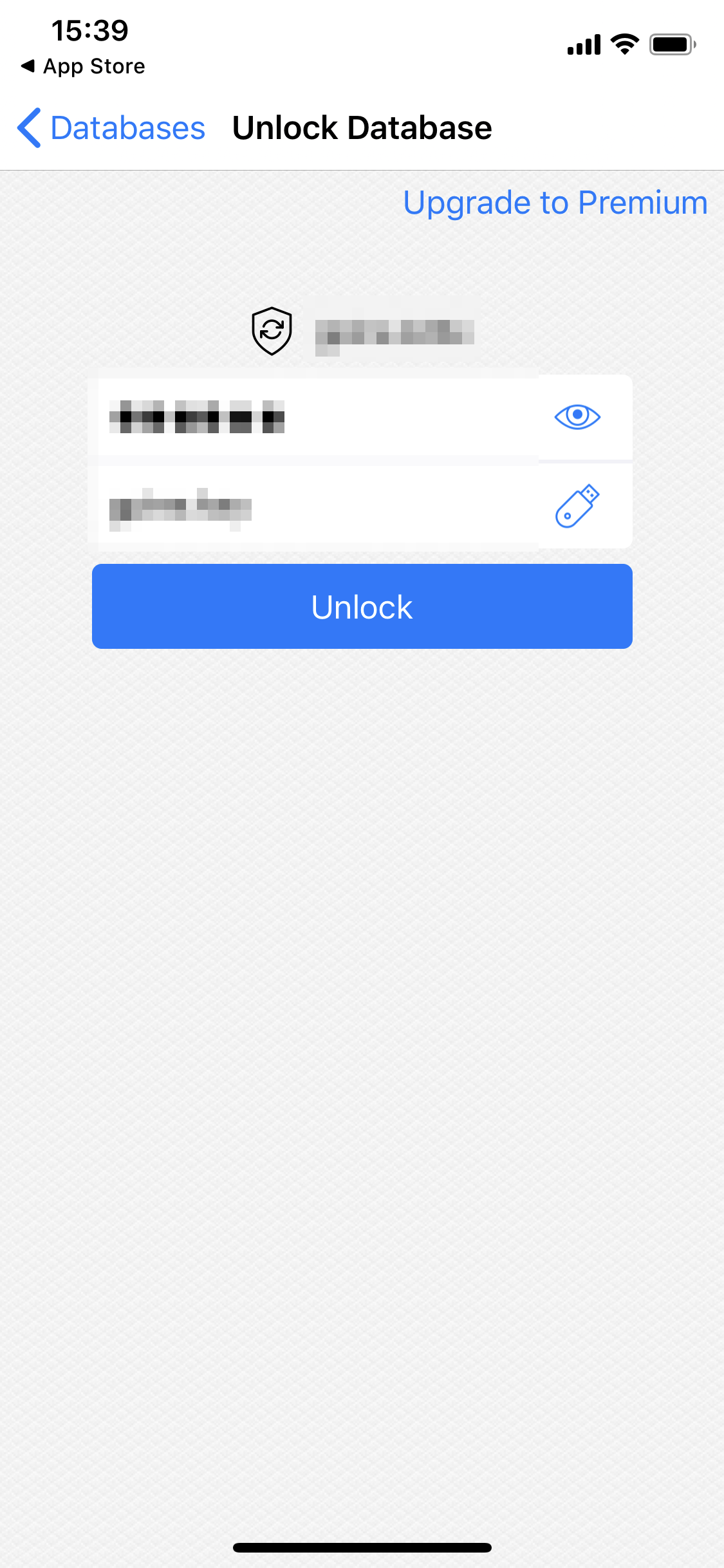The image size is (724, 1568).
Task: Tap the Wi-Fi icon in status bar
Action: pos(623,43)
